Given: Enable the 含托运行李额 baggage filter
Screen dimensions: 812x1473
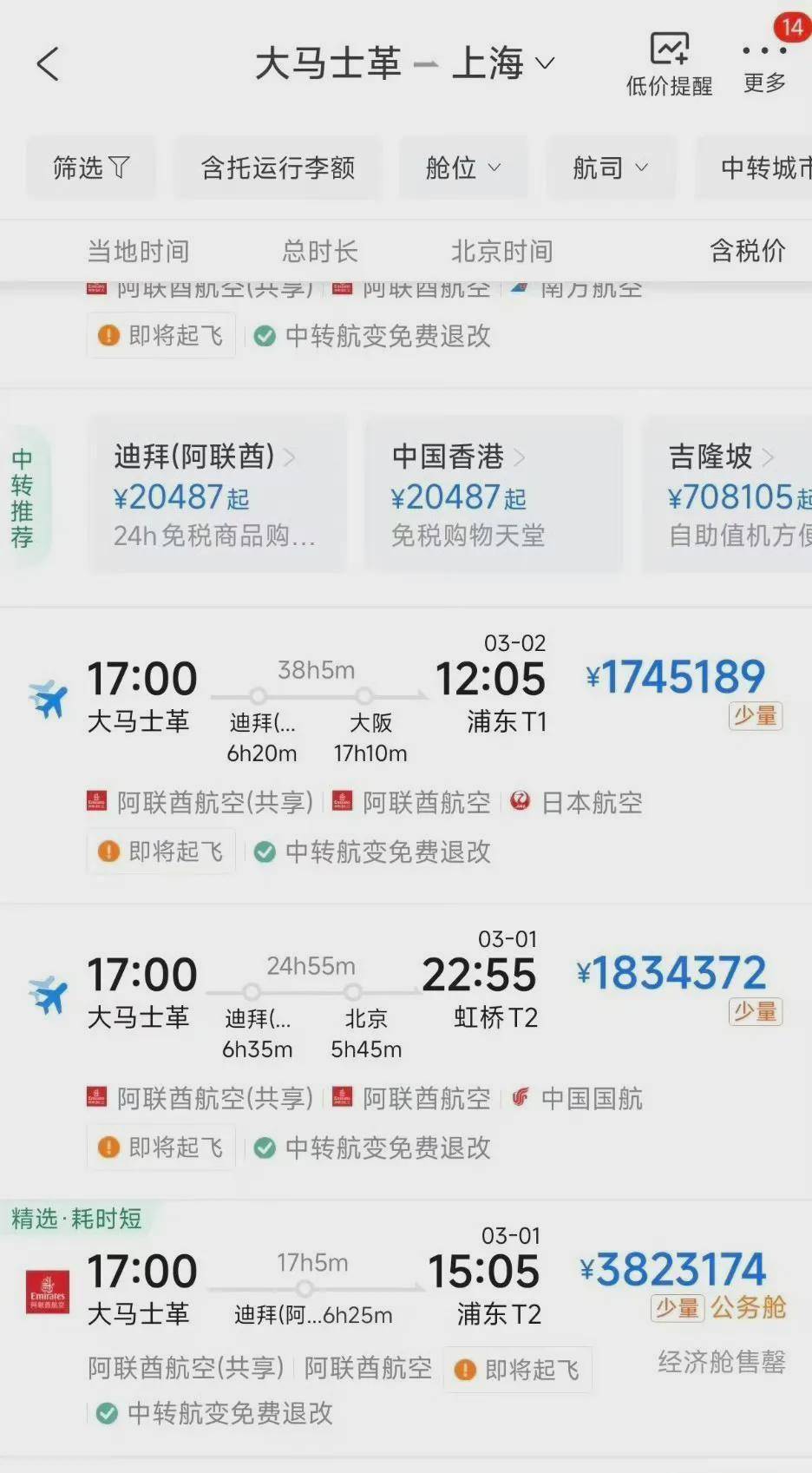Looking at the screenshot, I should (278, 168).
